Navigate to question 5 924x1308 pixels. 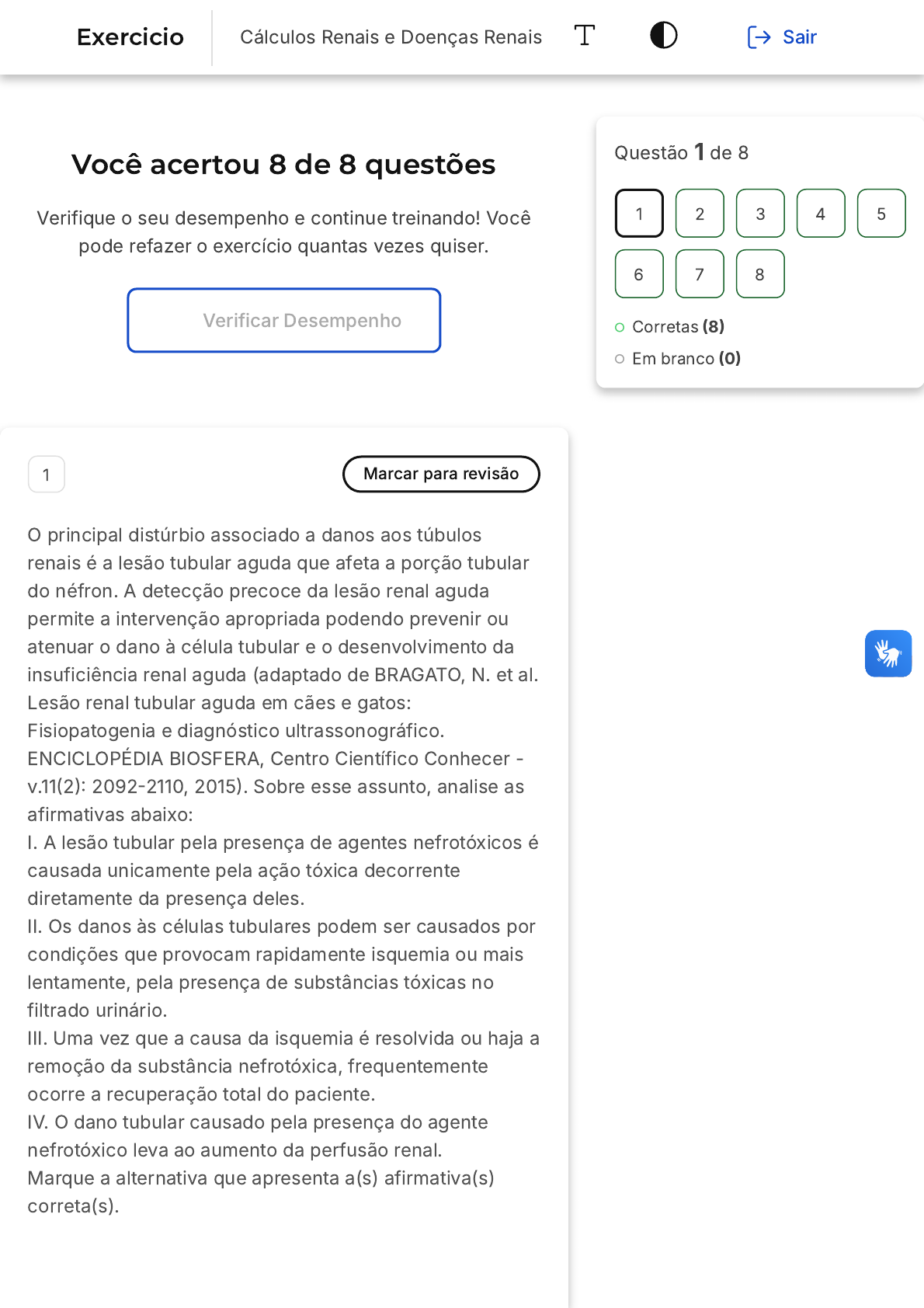click(x=881, y=213)
